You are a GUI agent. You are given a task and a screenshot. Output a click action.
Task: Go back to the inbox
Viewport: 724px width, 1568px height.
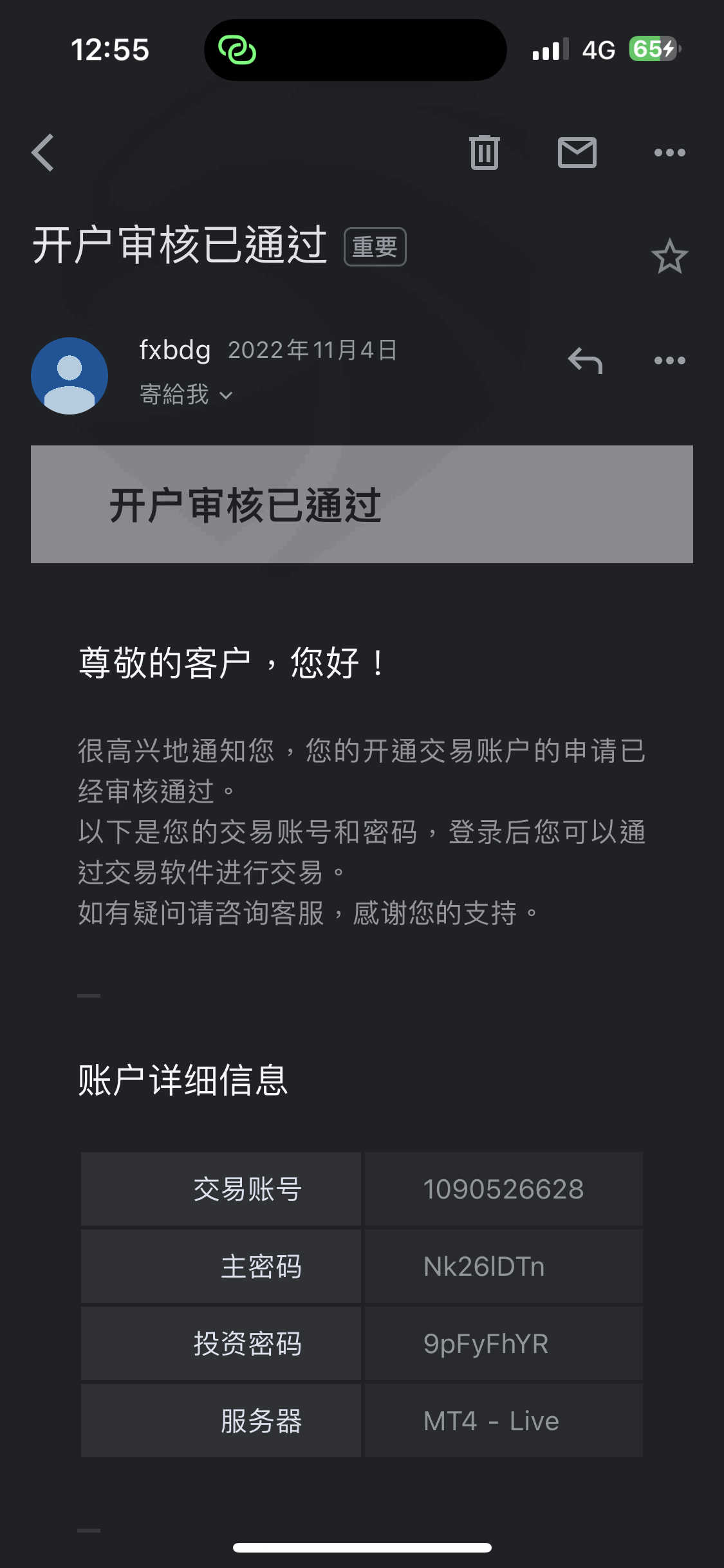coord(42,153)
